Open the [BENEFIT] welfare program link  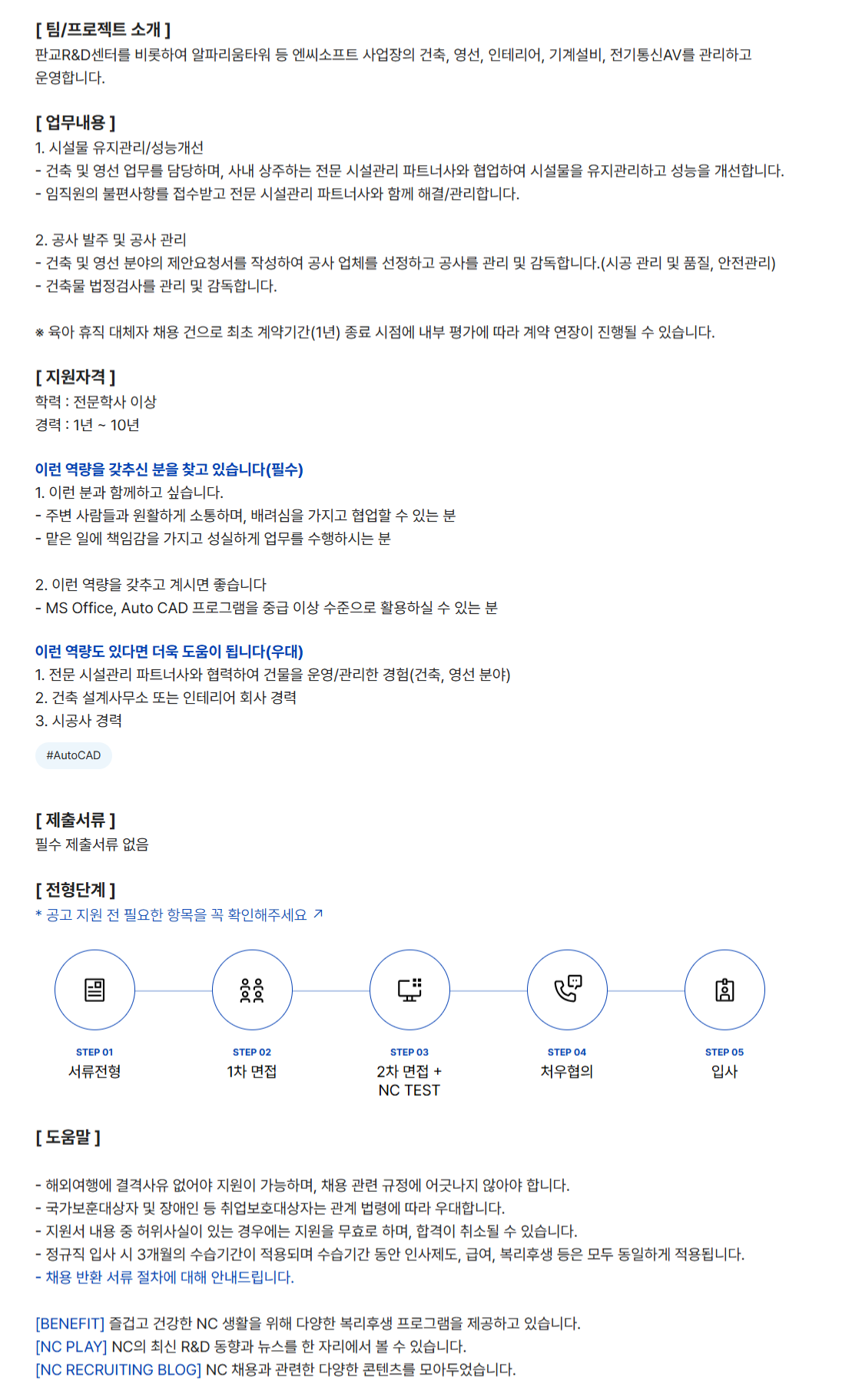70,1323
